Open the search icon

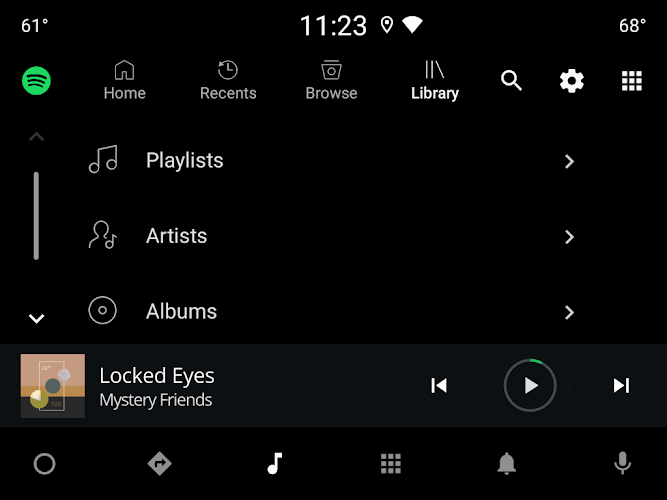tap(511, 81)
